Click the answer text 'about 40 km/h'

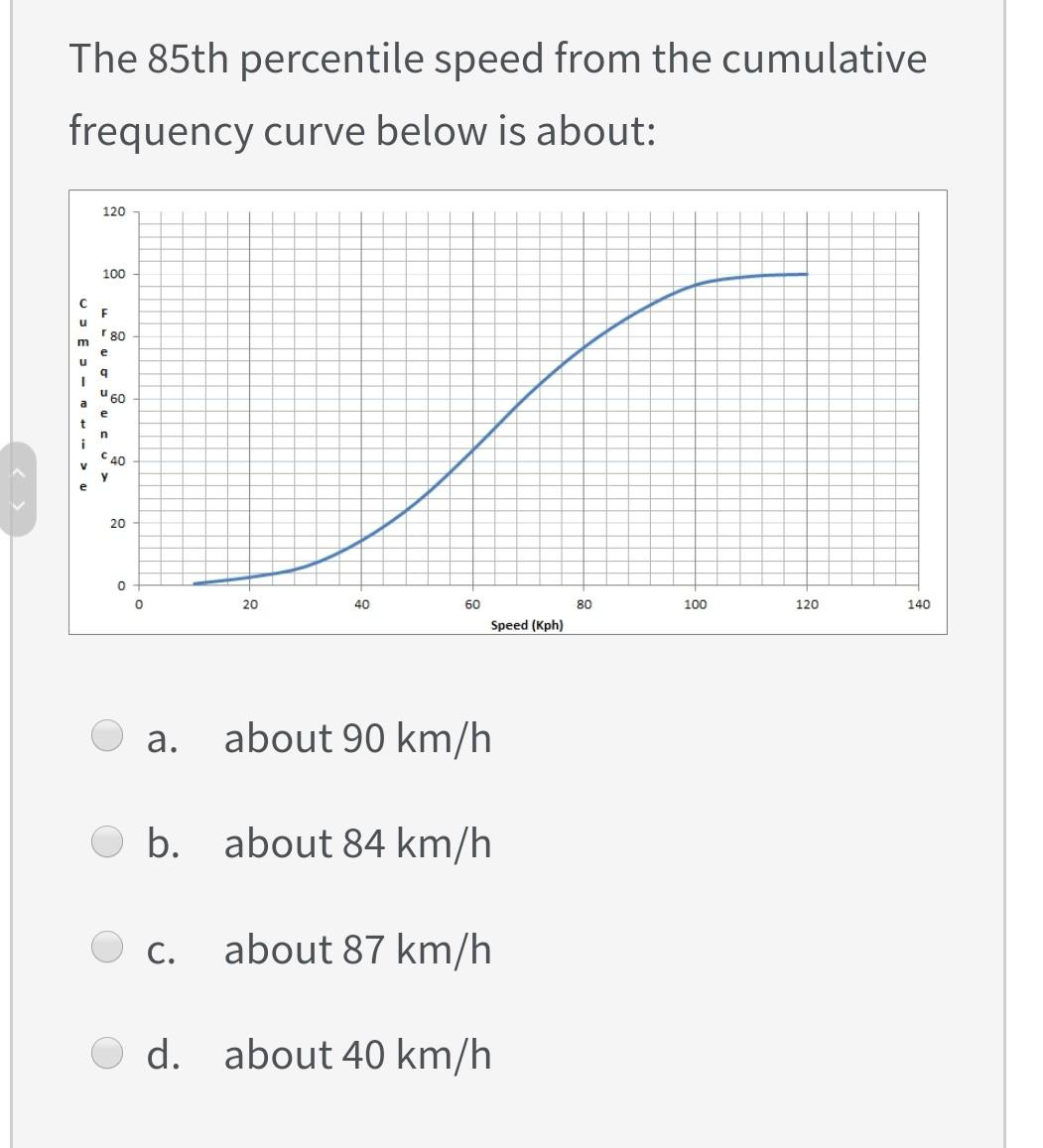click(357, 1055)
